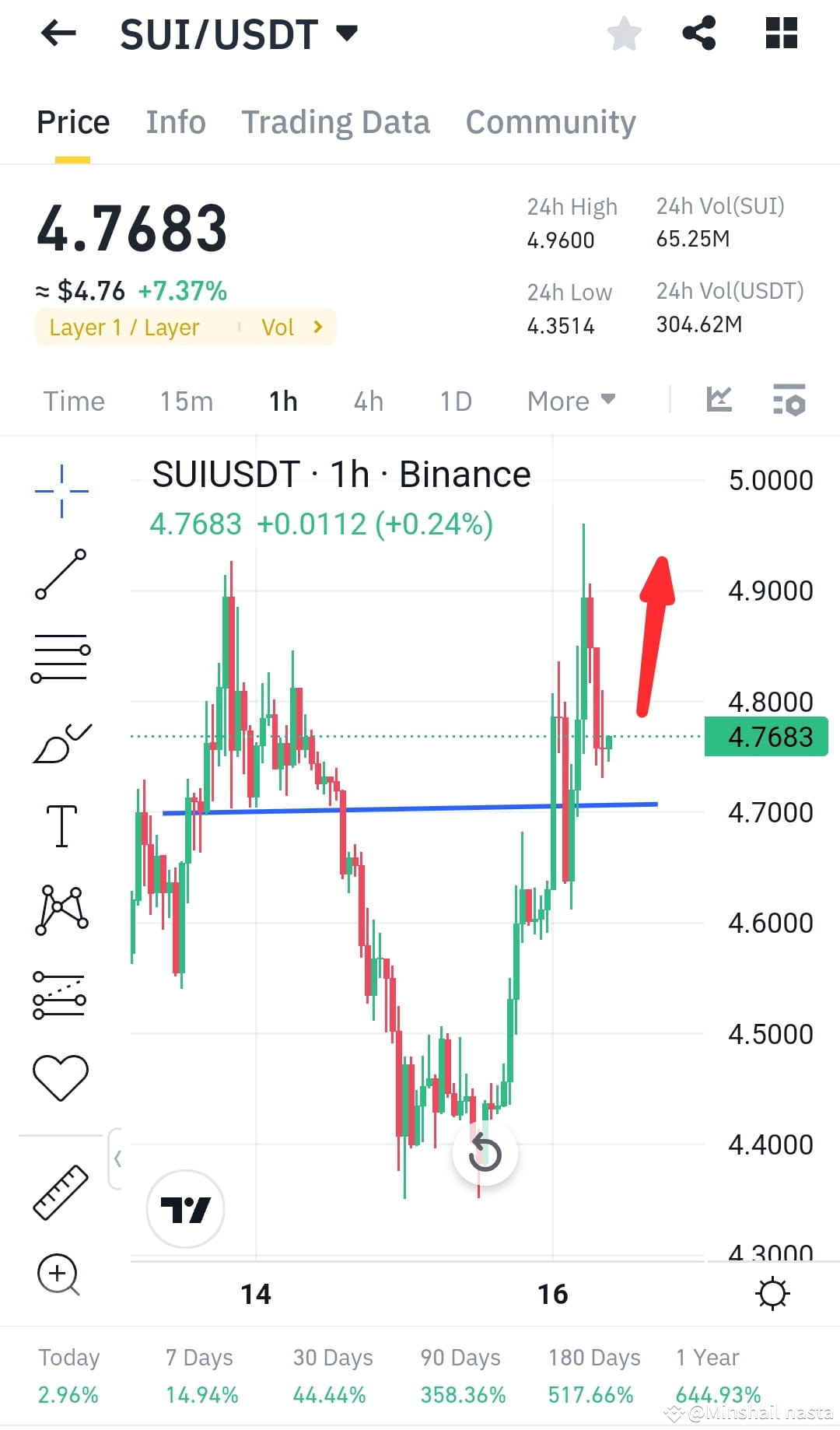Viewport: 840px width, 1430px height.
Task: Toggle the chart style line icon
Action: pos(718,400)
